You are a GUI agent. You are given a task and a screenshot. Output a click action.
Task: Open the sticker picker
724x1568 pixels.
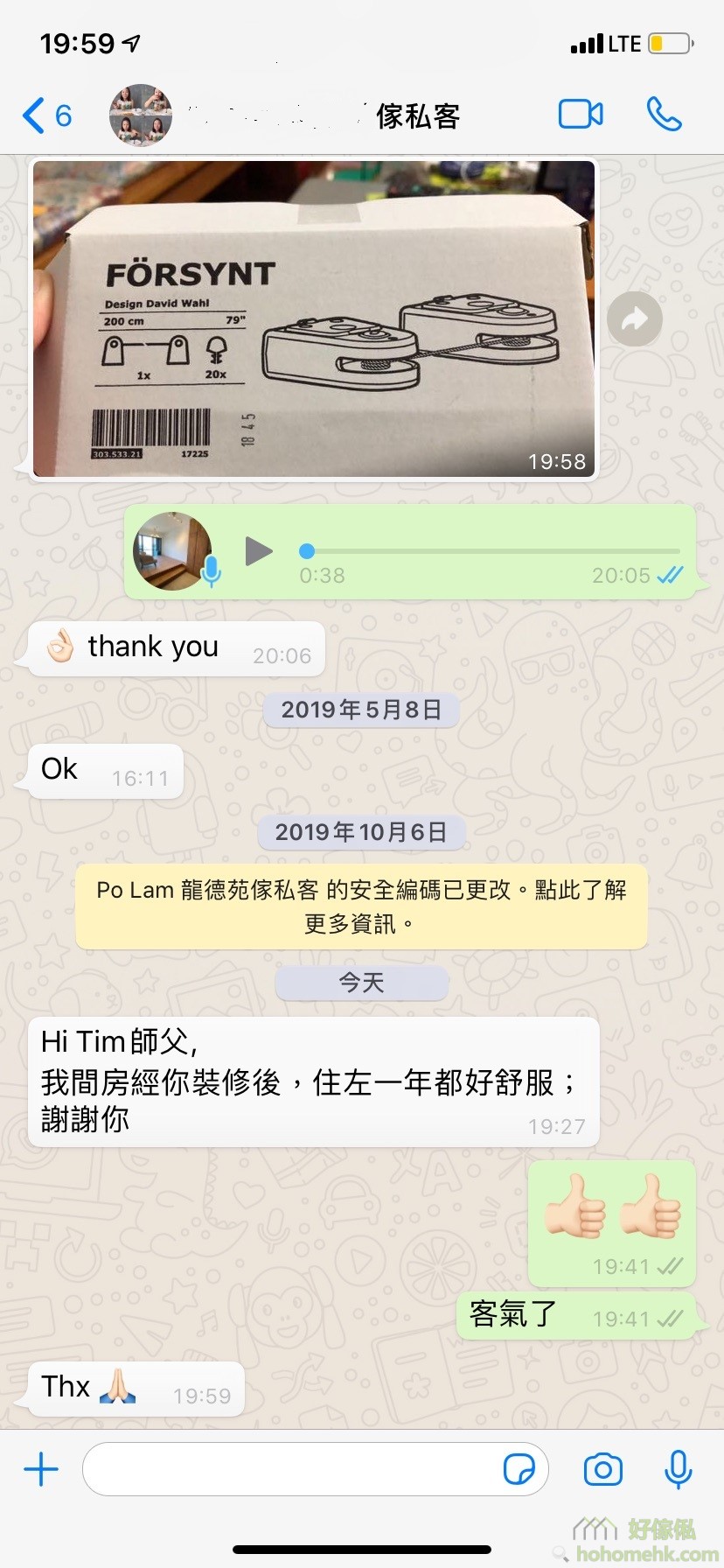click(x=519, y=1469)
